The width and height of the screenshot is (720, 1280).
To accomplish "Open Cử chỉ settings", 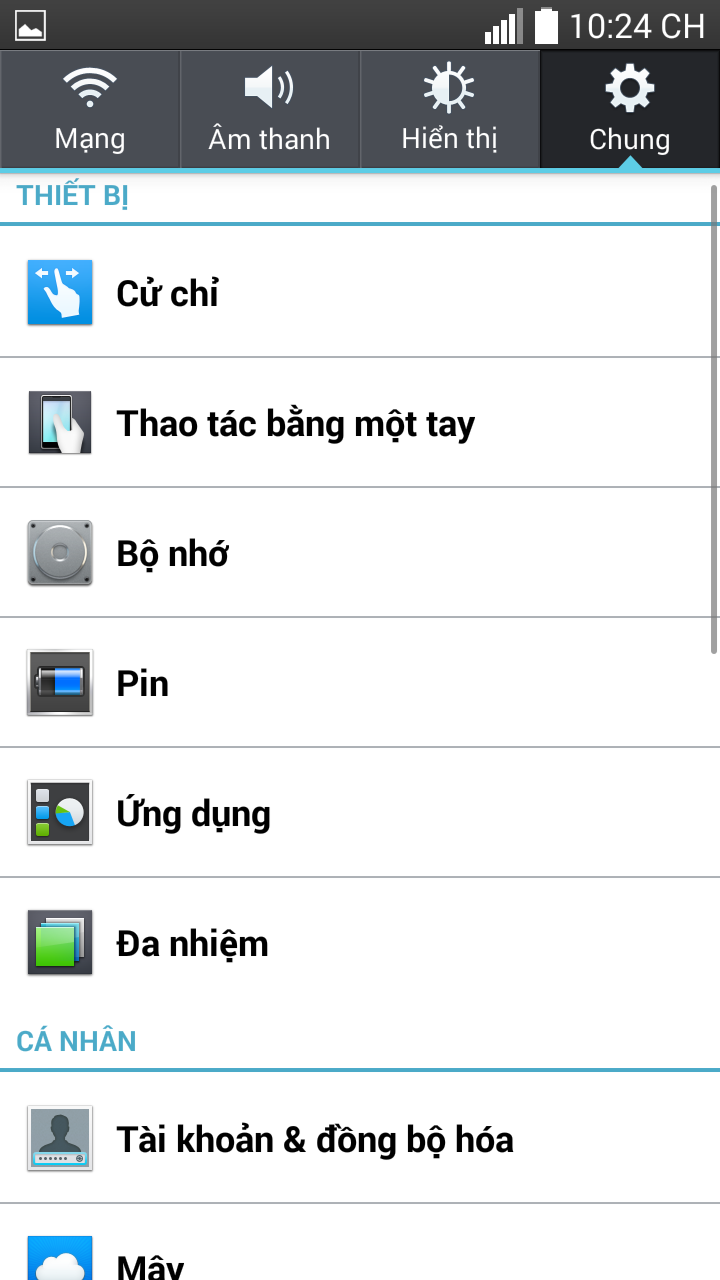I will [x=360, y=293].
